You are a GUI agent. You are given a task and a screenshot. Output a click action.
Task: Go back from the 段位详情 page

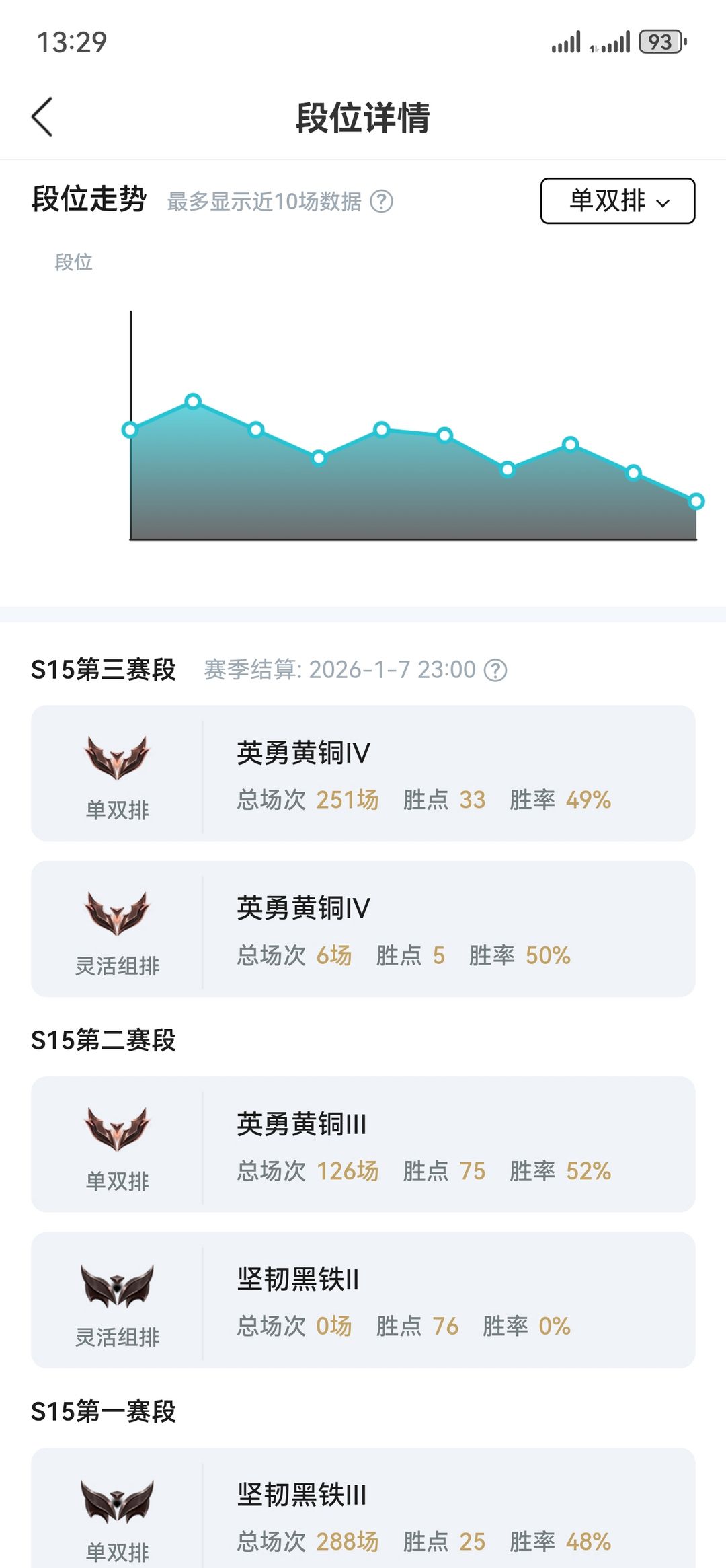[x=42, y=117]
